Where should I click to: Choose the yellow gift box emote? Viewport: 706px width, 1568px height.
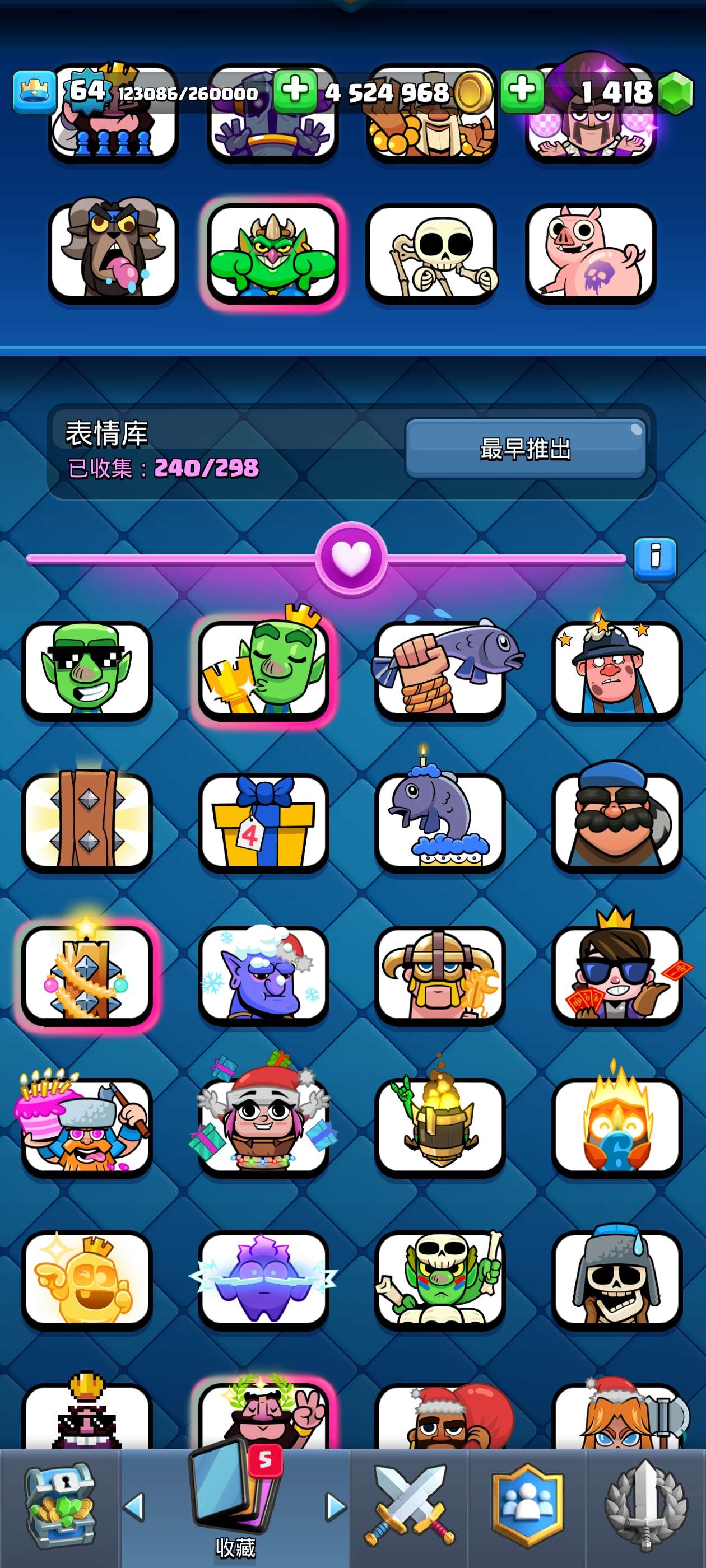click(x=263, y=822)
